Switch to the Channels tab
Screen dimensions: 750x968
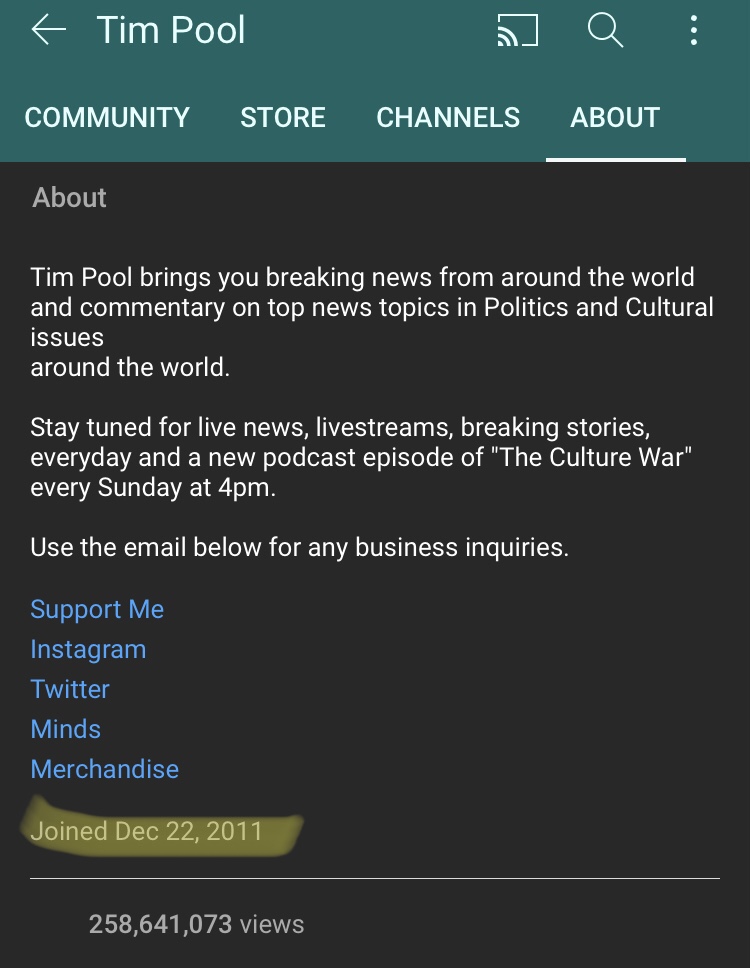[x=448, y=118]
